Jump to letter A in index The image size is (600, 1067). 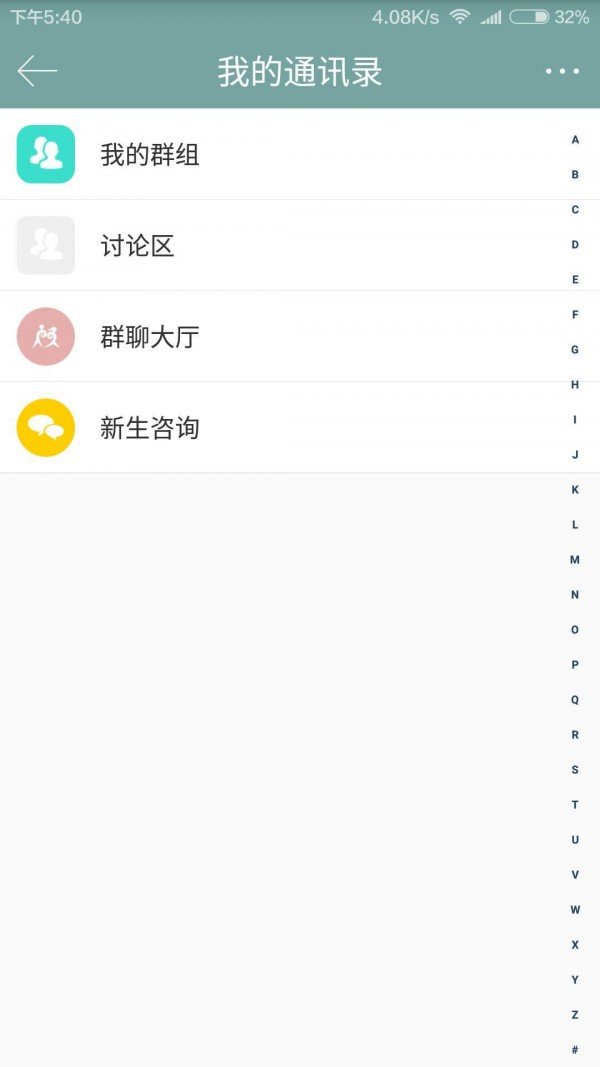(575, 140)
